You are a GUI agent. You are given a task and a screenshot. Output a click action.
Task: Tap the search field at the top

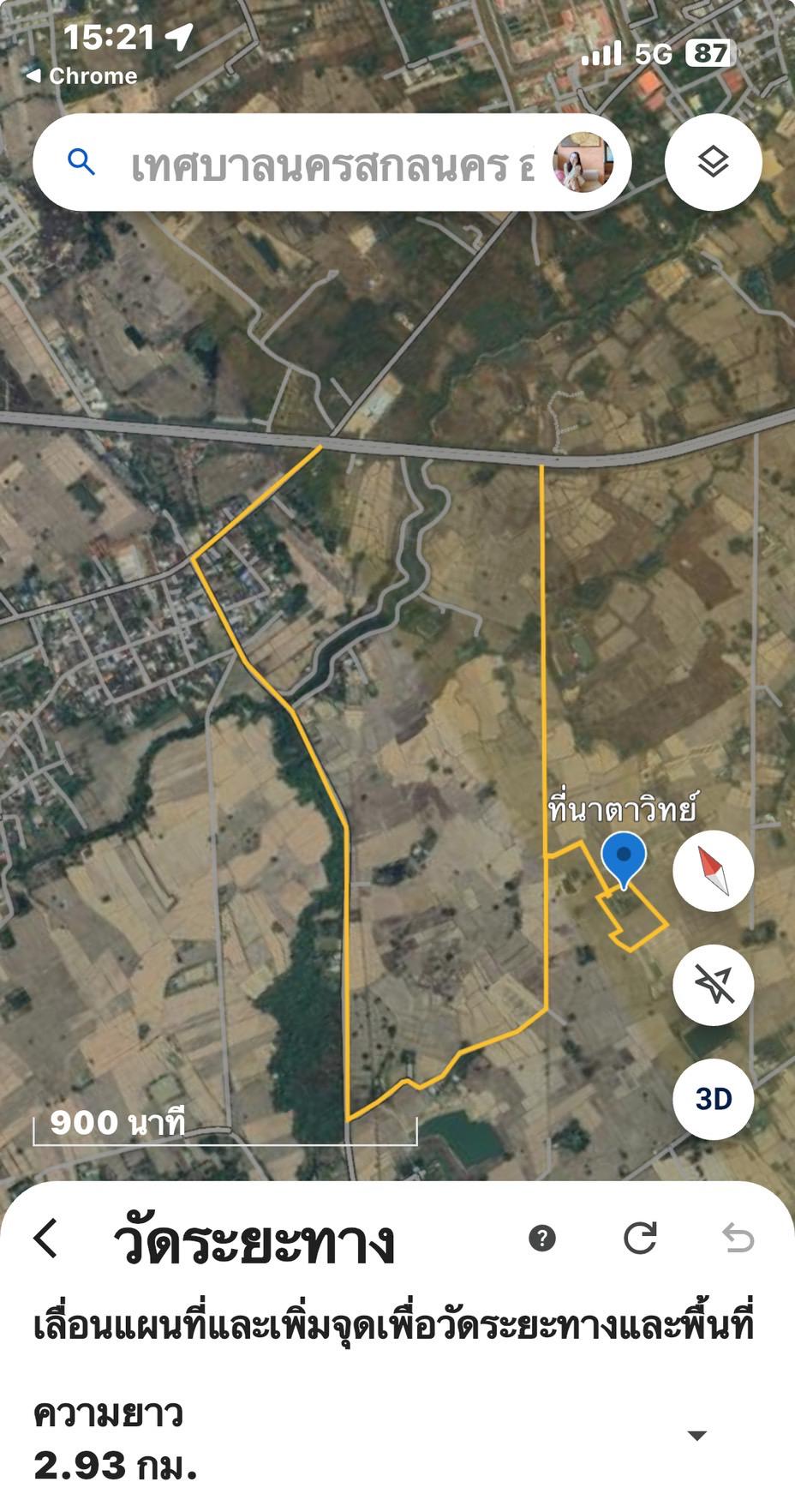(x=332, y=163)
